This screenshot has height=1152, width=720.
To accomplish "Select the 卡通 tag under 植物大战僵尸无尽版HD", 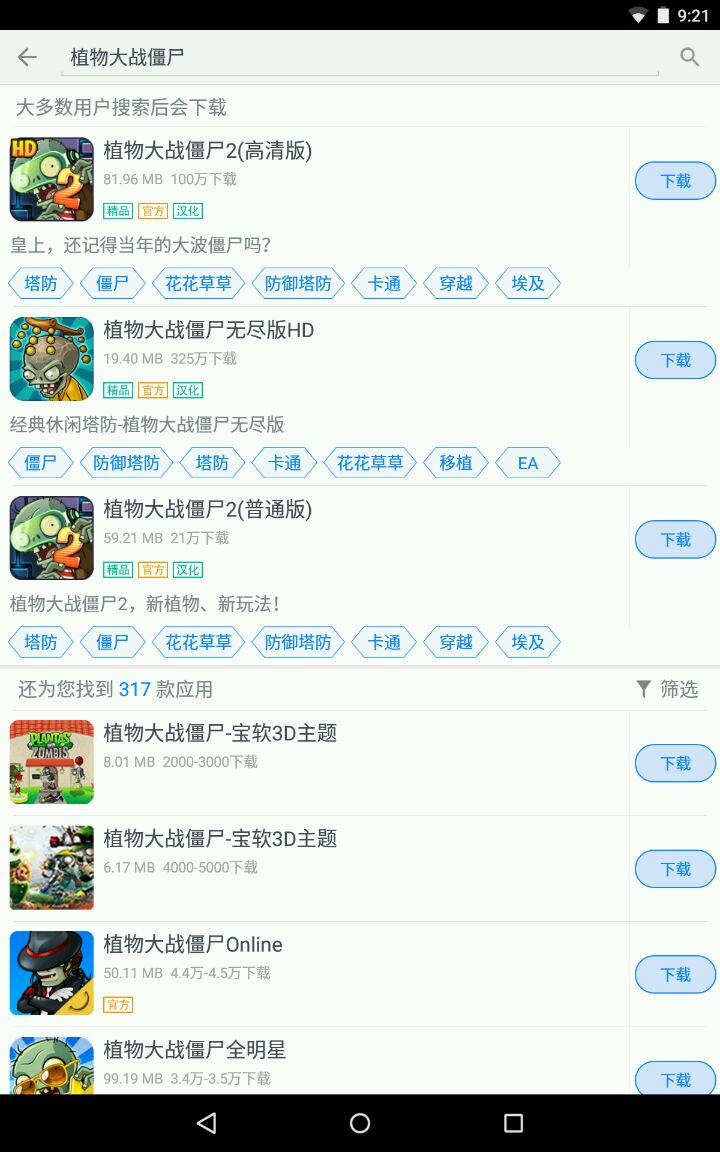I will [285, 463].
